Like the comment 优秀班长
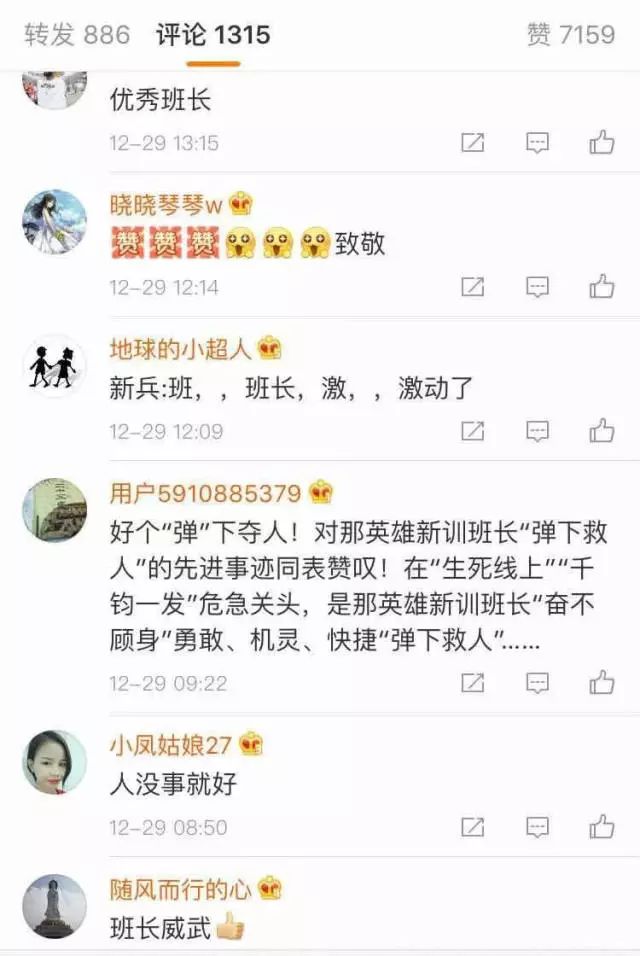The width and height of the screenshot is (640, 956). click(x=602, y=143)
